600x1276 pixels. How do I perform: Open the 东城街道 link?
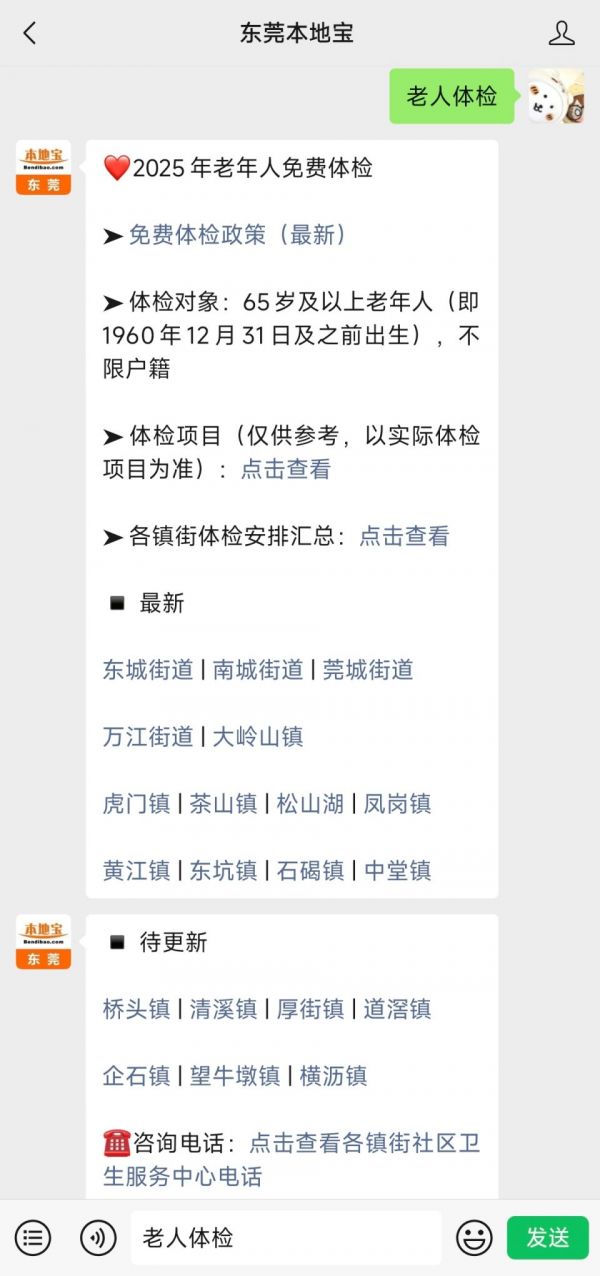coord(148,670)
